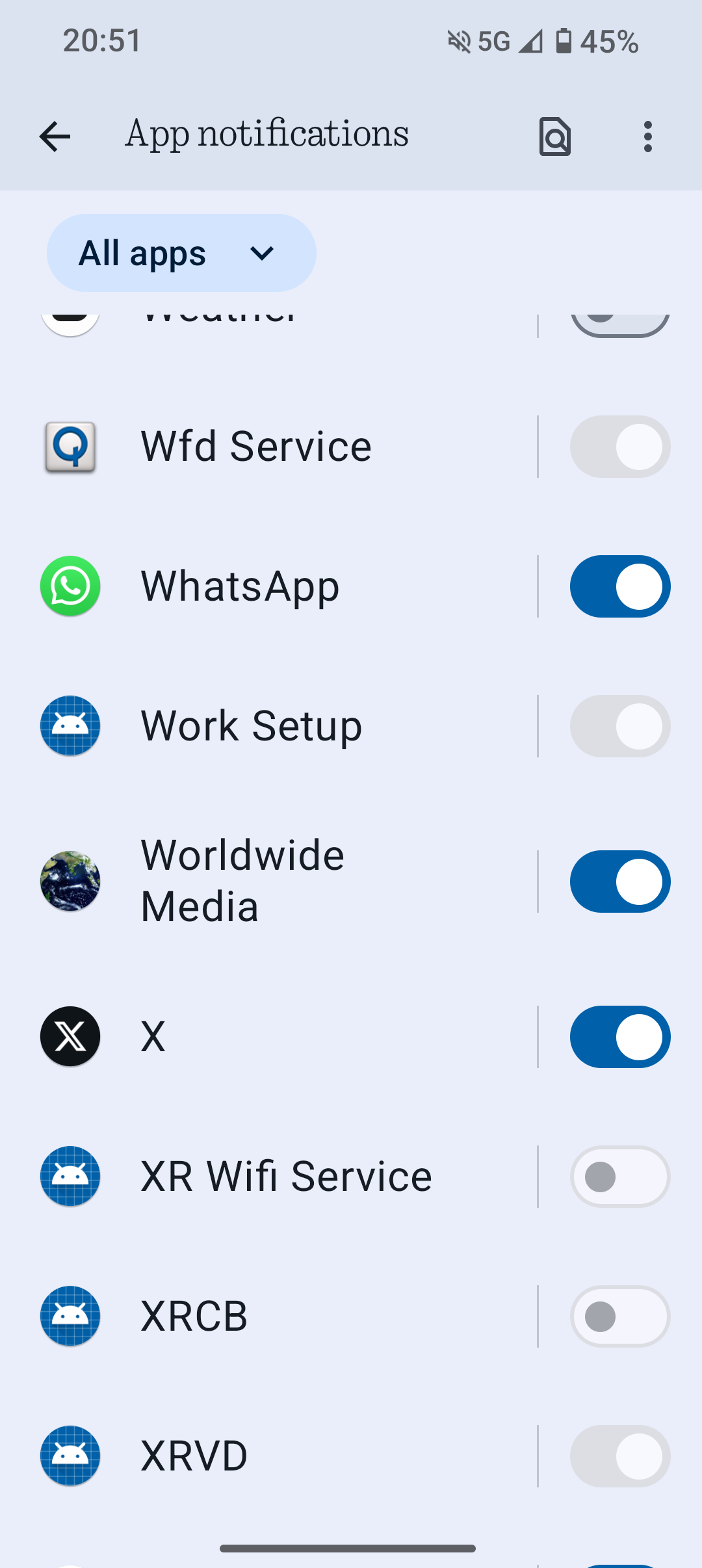Open WhatsApp notification settings
The width and height of the screenshot is (702, 1568).
(x=269, y=586)
